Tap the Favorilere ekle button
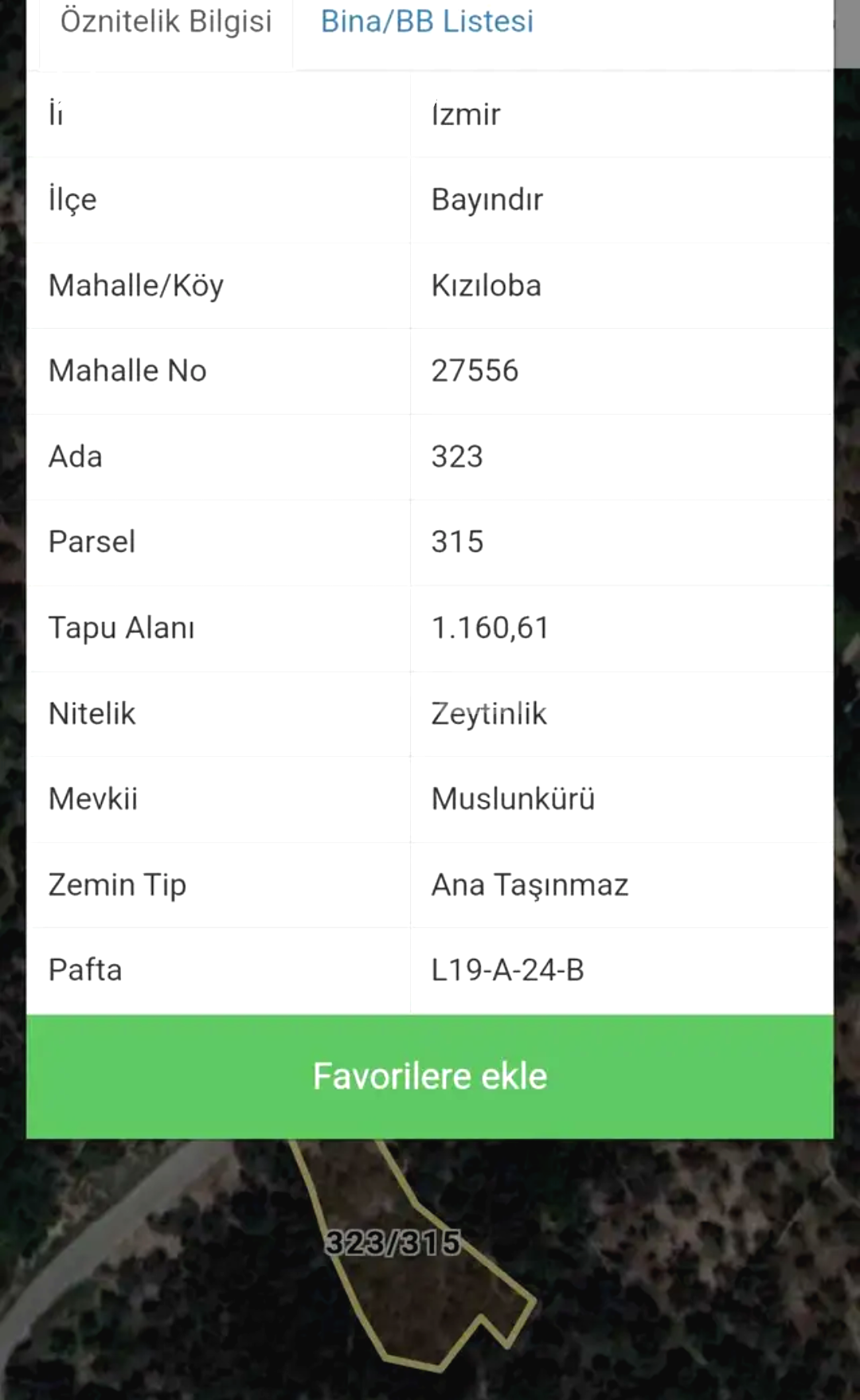This screenshot has width=860, height=1400. coord(430,1076)
